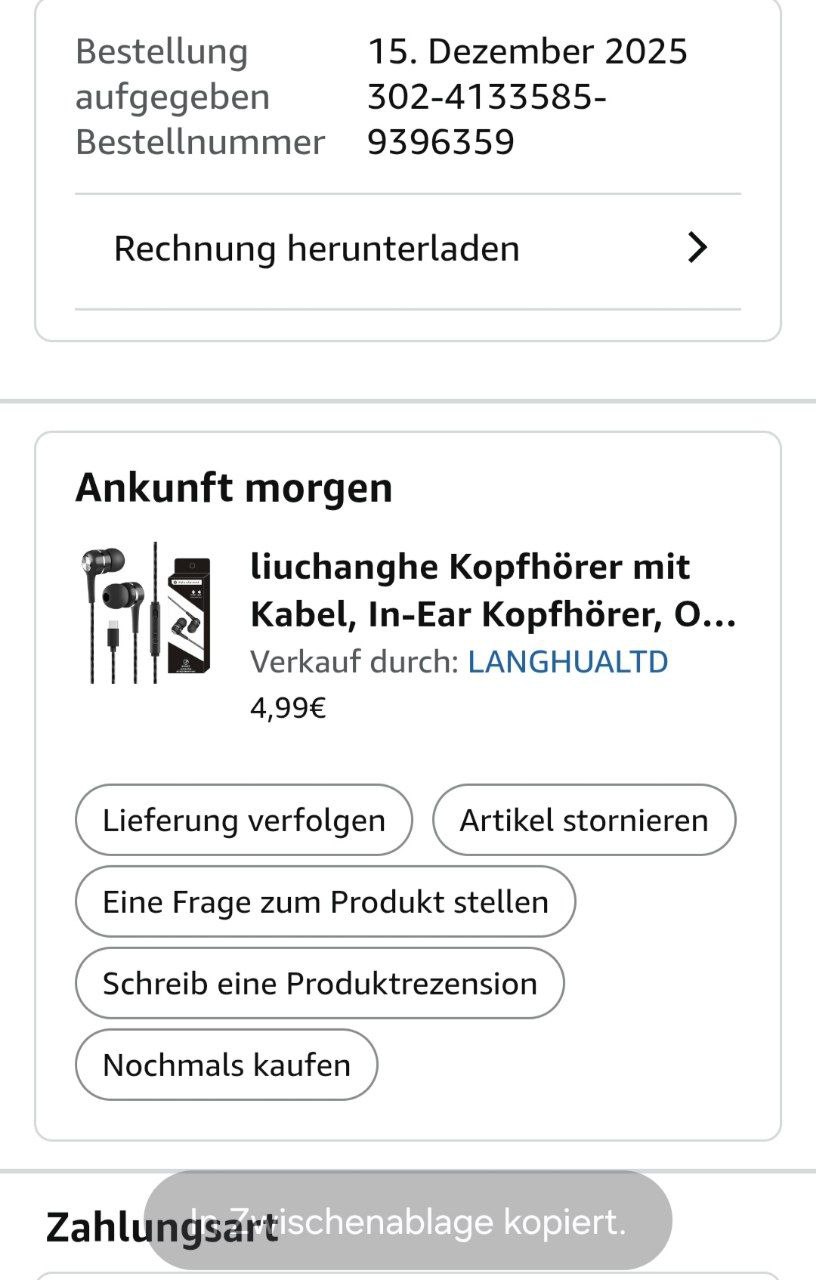
Task: Tap the Lieferung verfolgen button
Action: click(x=243, y=821)
